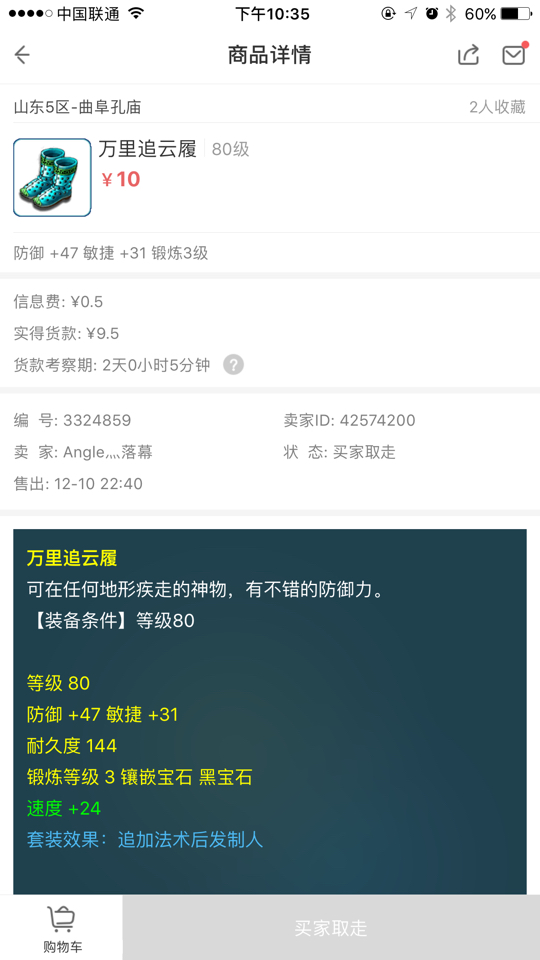Tap the help icon beside 货款考察期

click(233, 365)
